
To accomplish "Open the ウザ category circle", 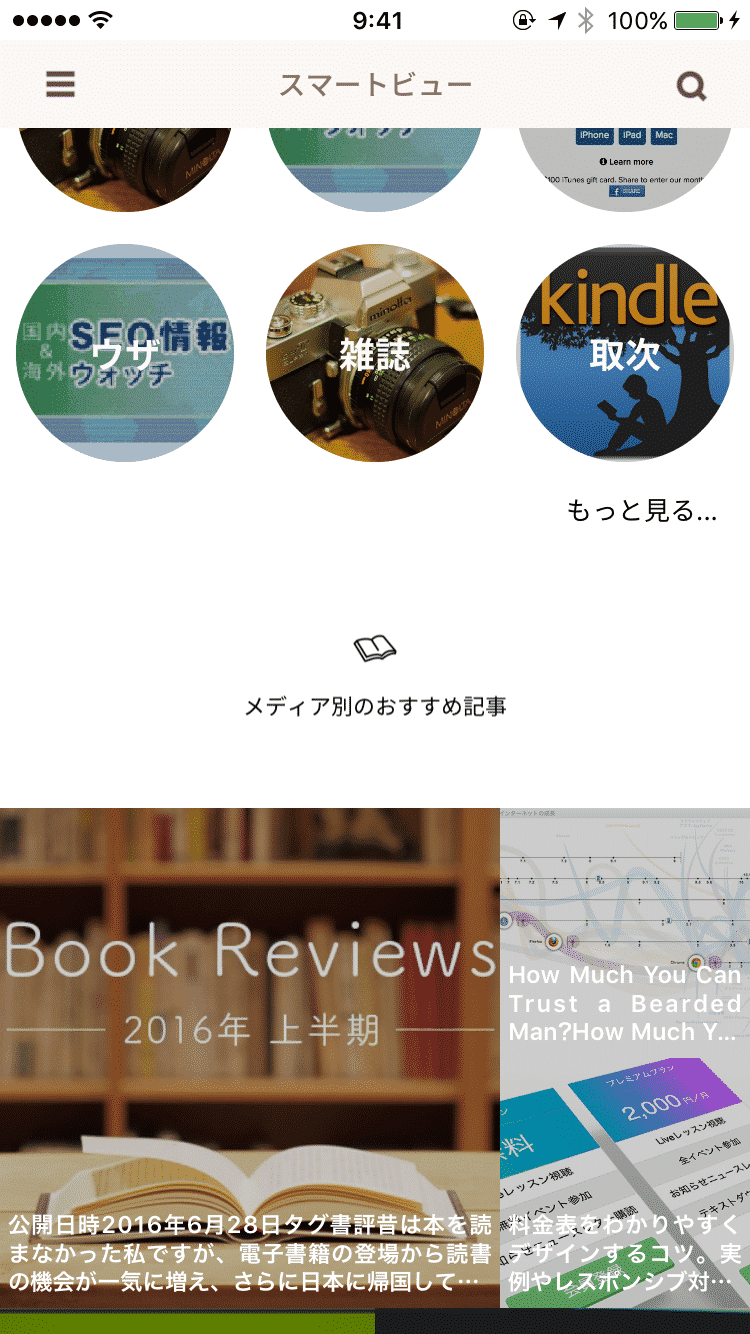I will pos(125,353).
